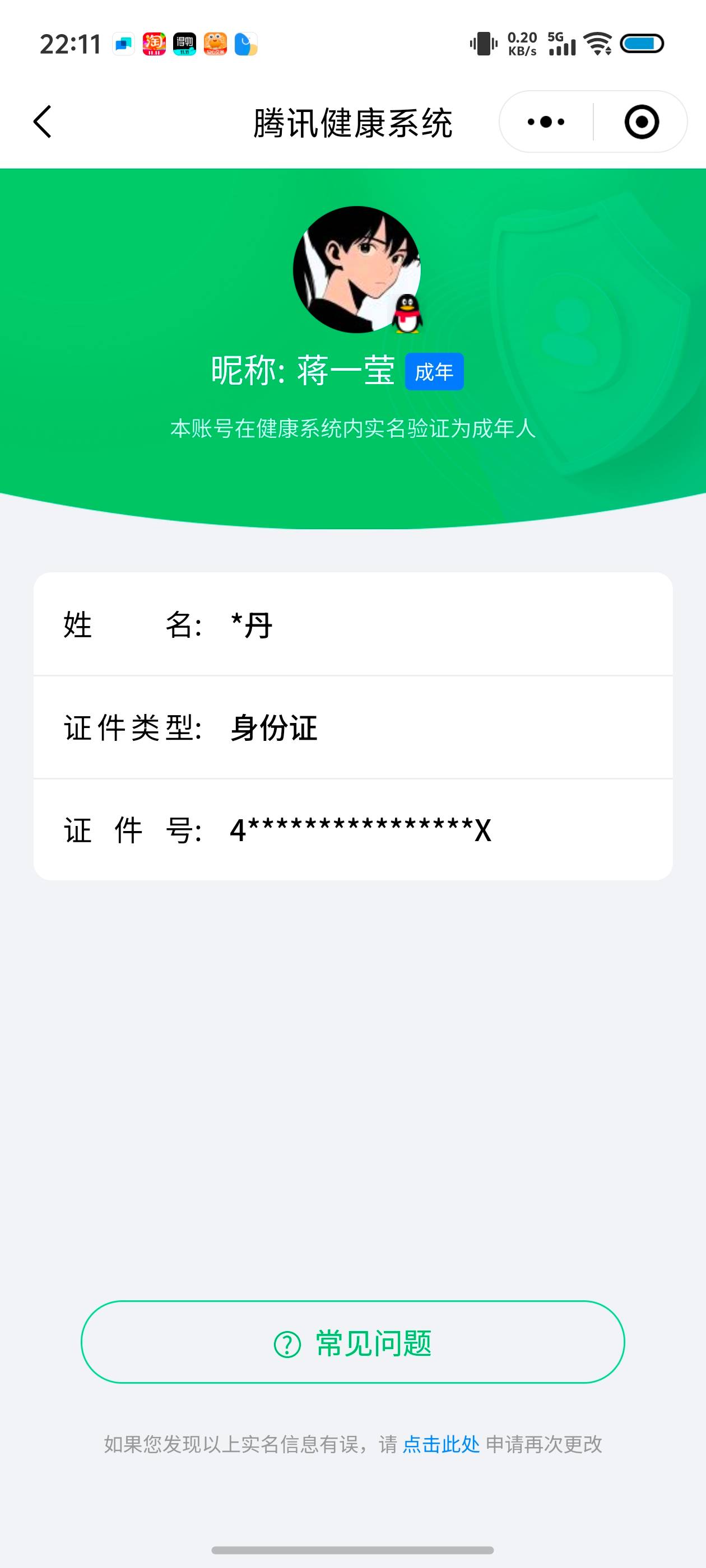Tap the masked 证件号 ID number row
706x1568 pixels.
point(352,829)
